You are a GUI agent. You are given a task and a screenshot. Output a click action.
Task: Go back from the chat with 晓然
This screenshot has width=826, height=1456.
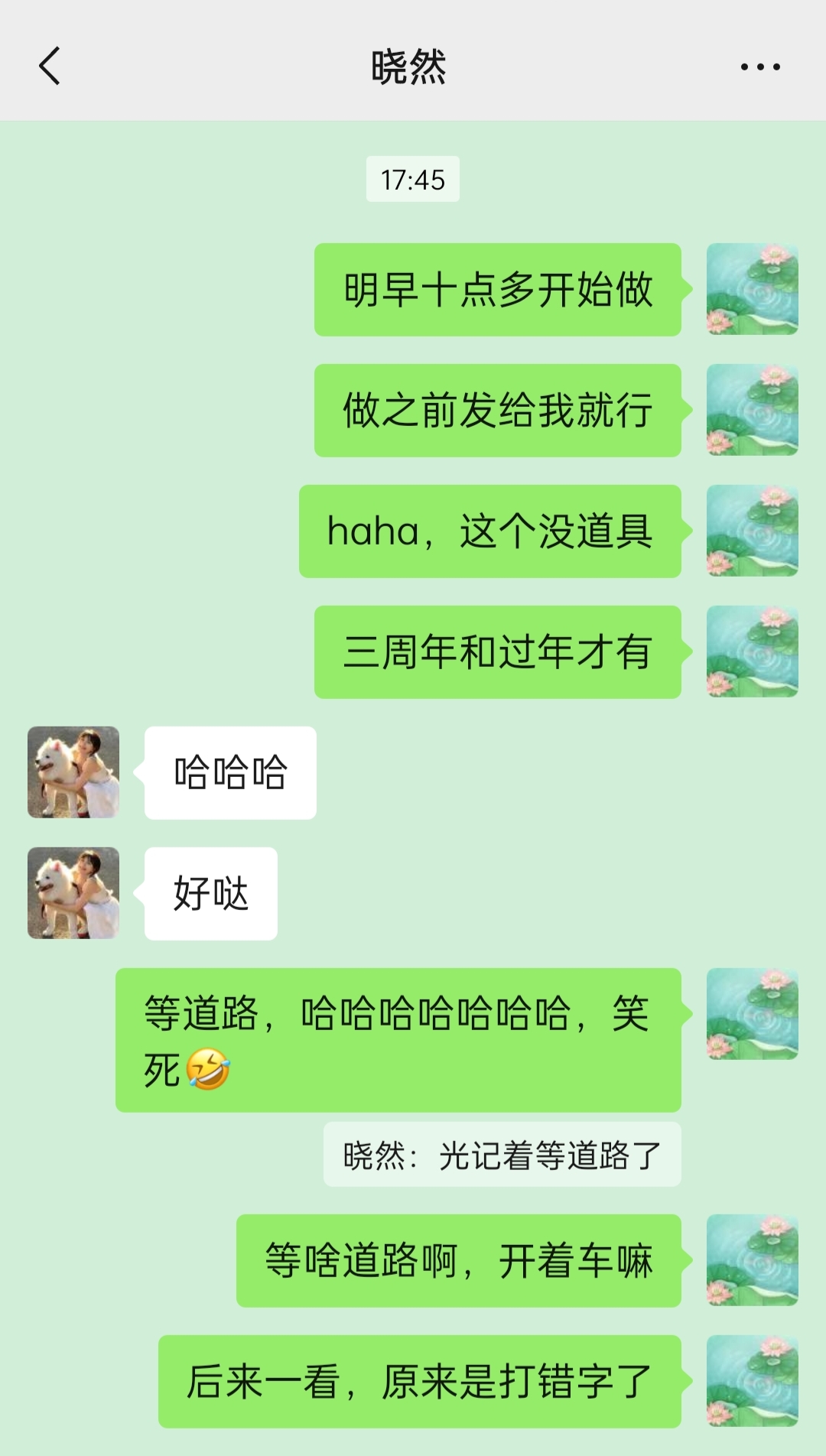point(50,67)
